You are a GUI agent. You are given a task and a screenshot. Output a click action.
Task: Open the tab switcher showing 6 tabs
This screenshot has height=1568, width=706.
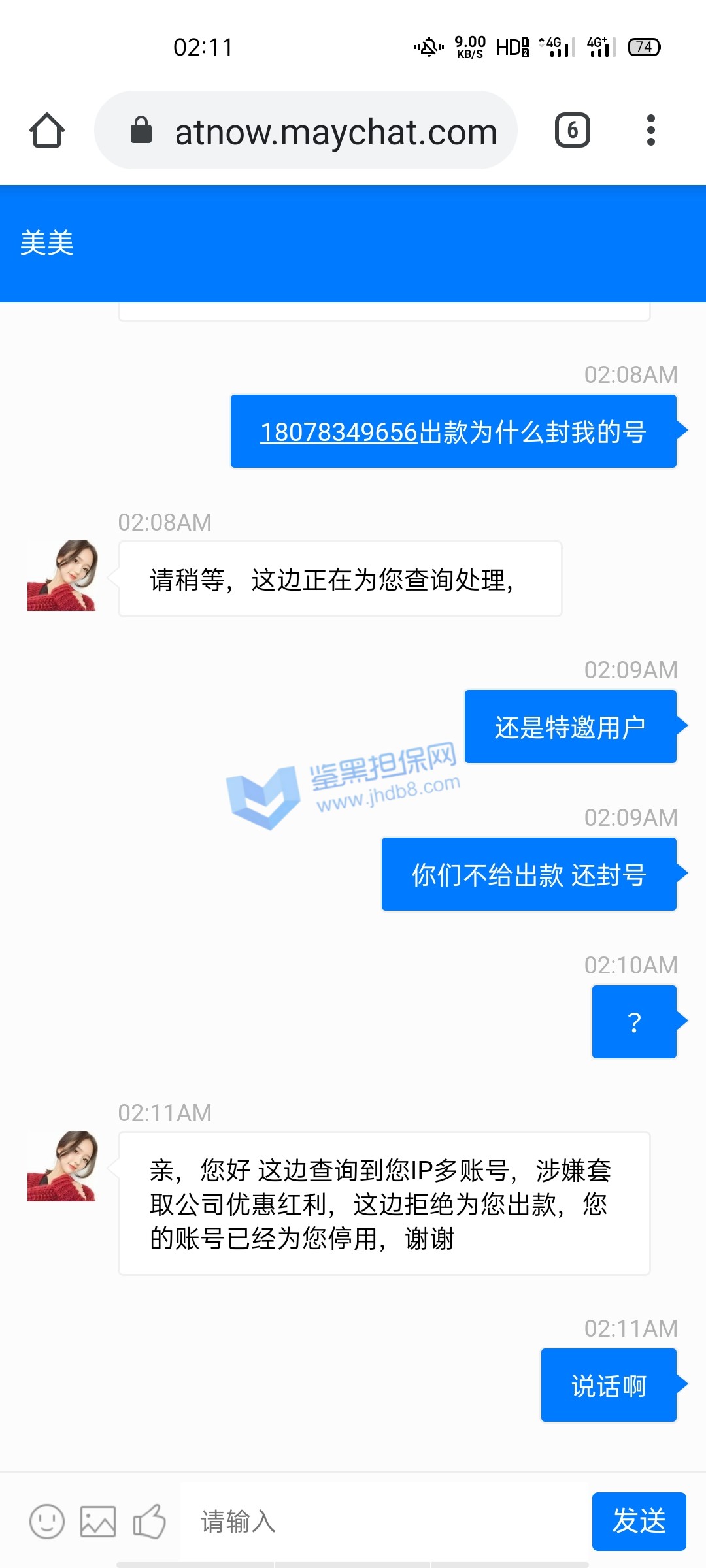click(x=572, y=131)
